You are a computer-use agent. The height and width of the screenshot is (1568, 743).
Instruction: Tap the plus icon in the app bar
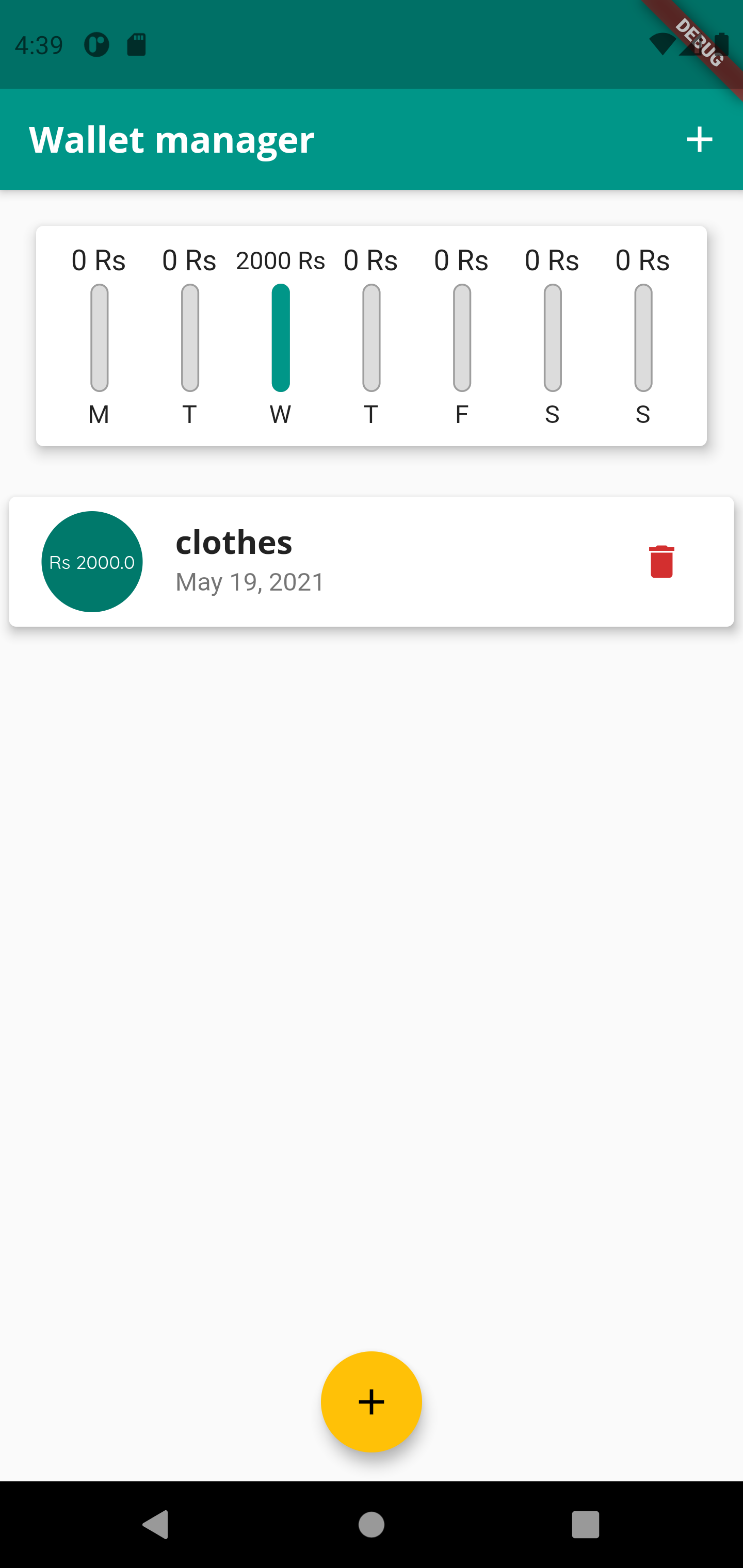[x=699, y=139]
